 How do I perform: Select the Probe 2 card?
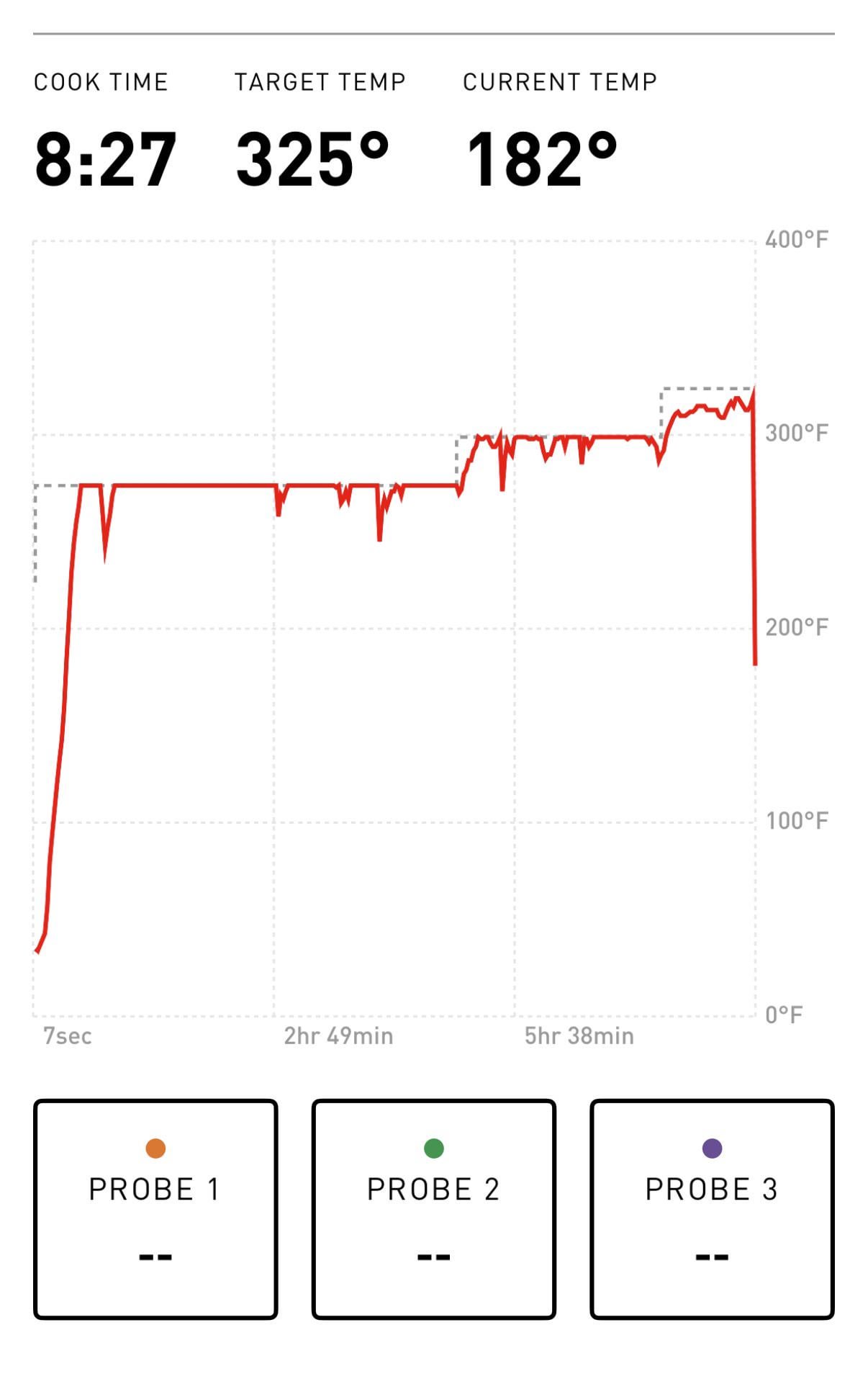coord(433,1209)
